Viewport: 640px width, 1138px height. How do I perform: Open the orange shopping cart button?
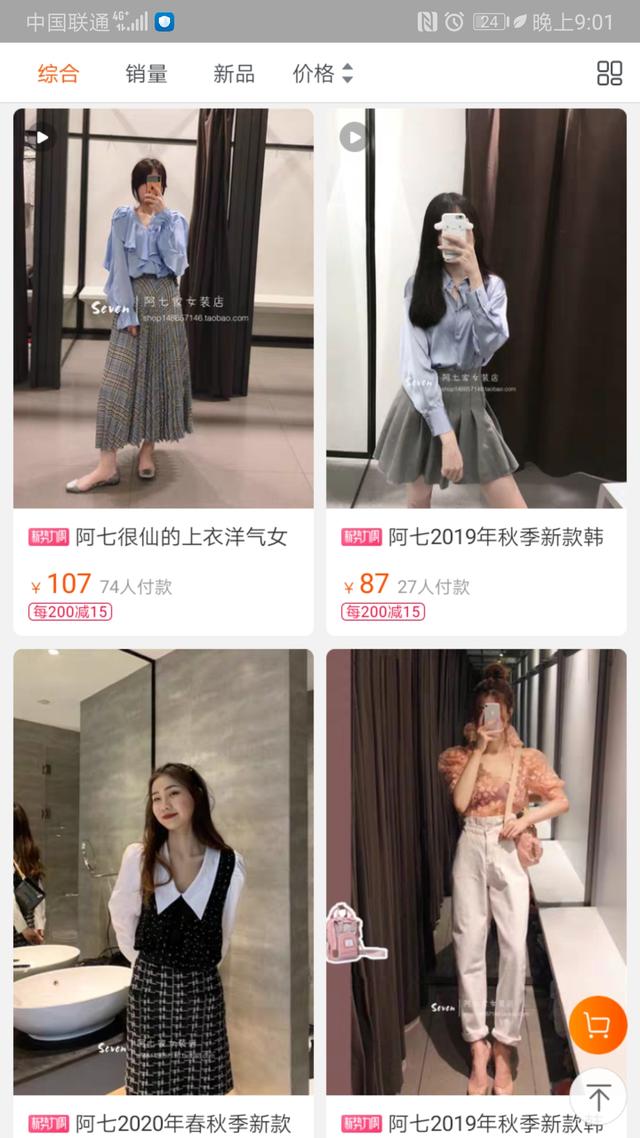[598, 1025]
